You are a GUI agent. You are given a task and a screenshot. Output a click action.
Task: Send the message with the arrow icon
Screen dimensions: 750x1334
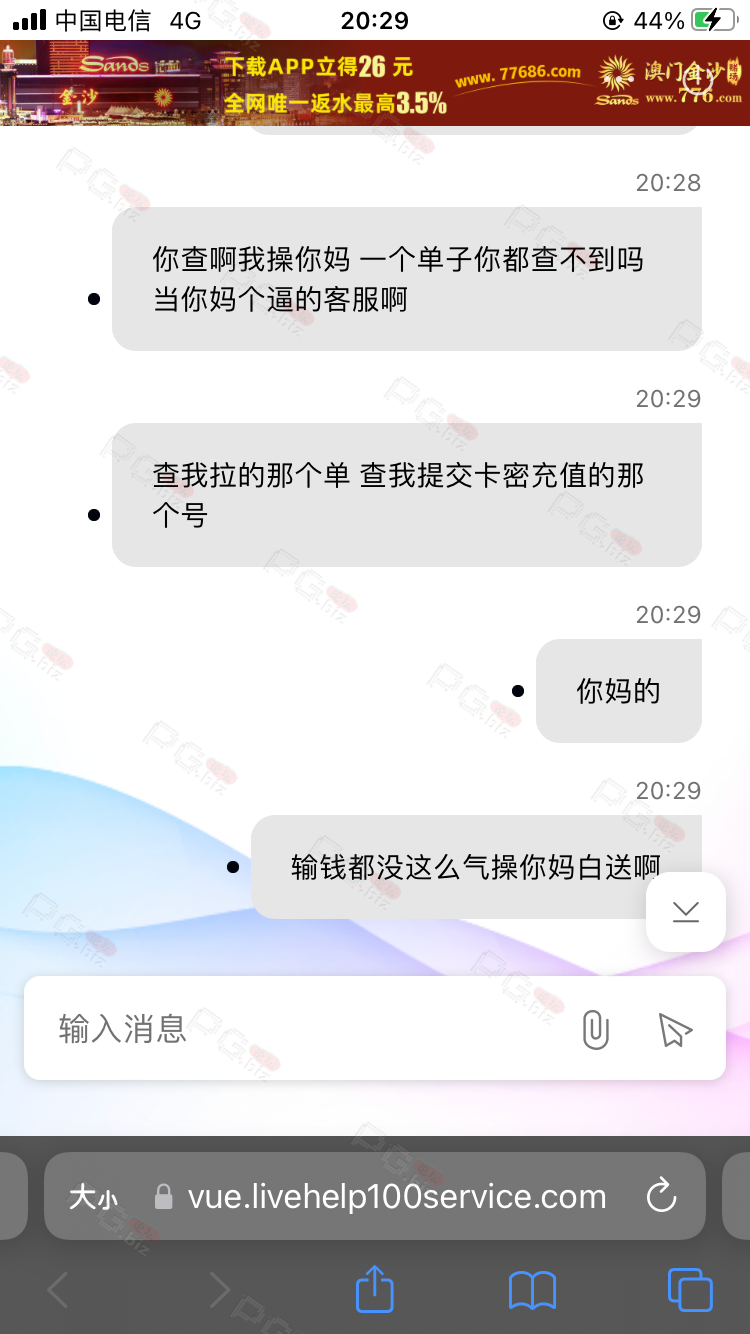pos(675,1029)
